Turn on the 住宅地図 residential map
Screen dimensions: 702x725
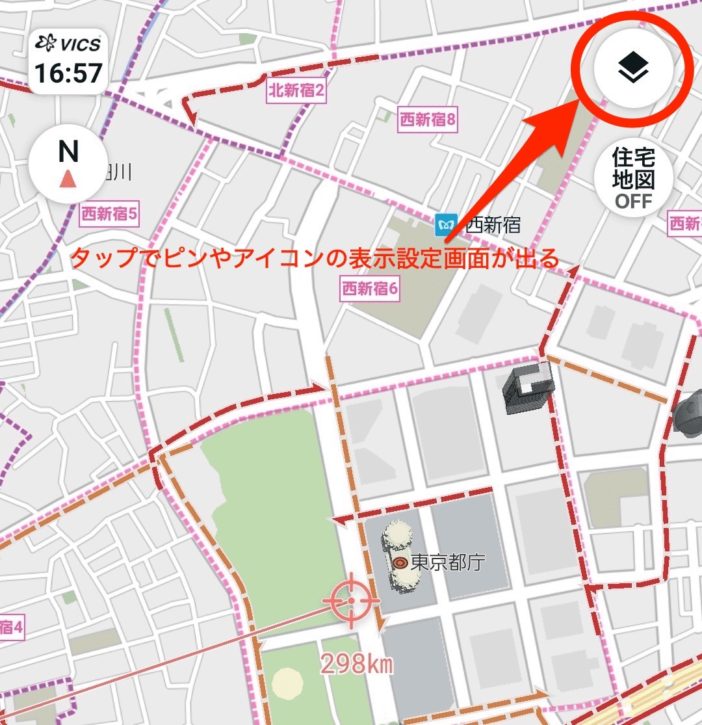coord(633,179)
